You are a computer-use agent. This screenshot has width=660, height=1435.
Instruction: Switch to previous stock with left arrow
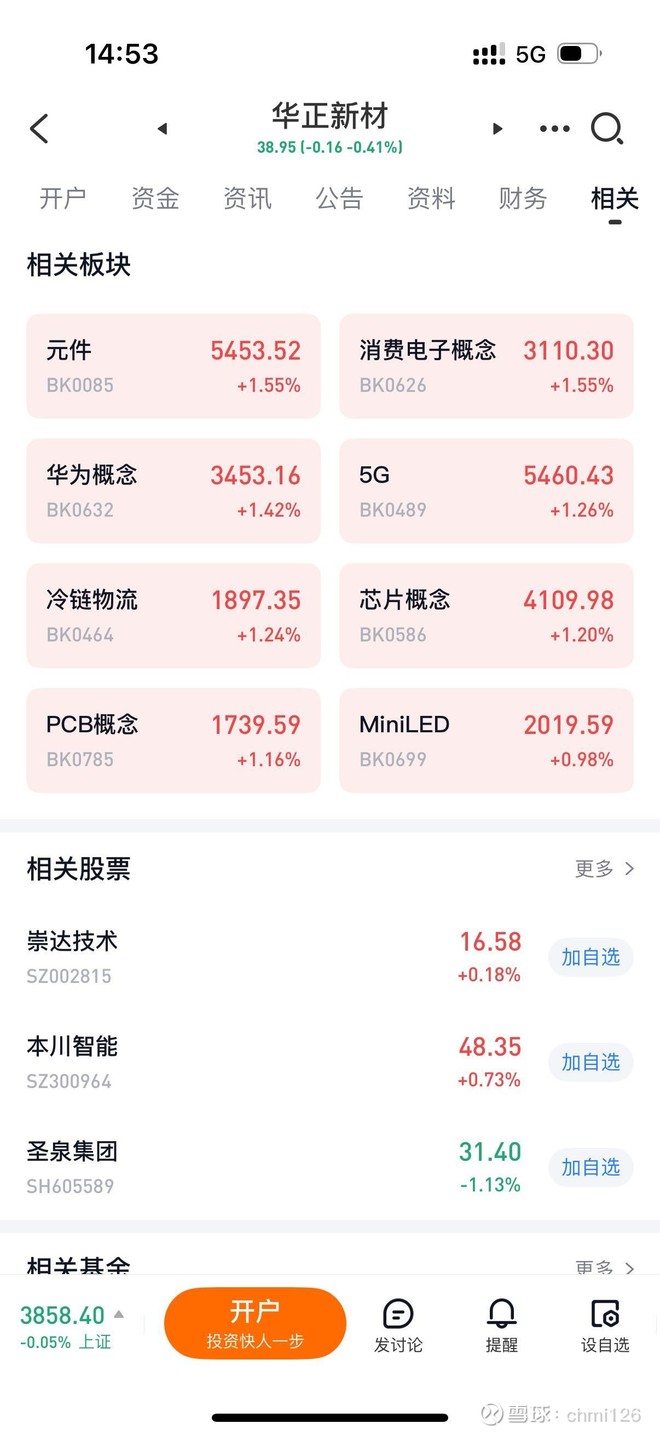(x=162, y=129)
